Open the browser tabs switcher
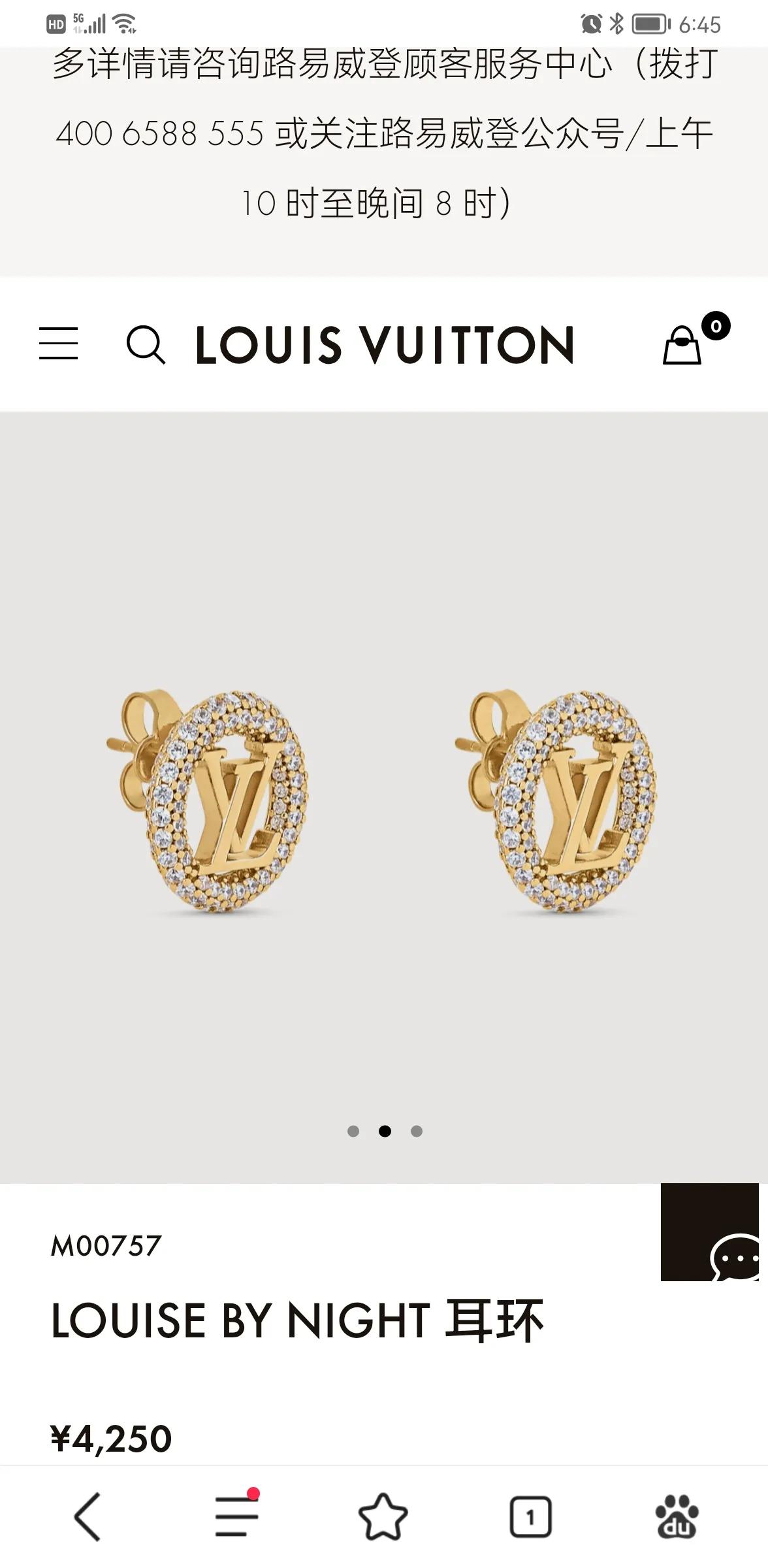This screenshot has height=1568, width=768. [x=530, y=1516]
